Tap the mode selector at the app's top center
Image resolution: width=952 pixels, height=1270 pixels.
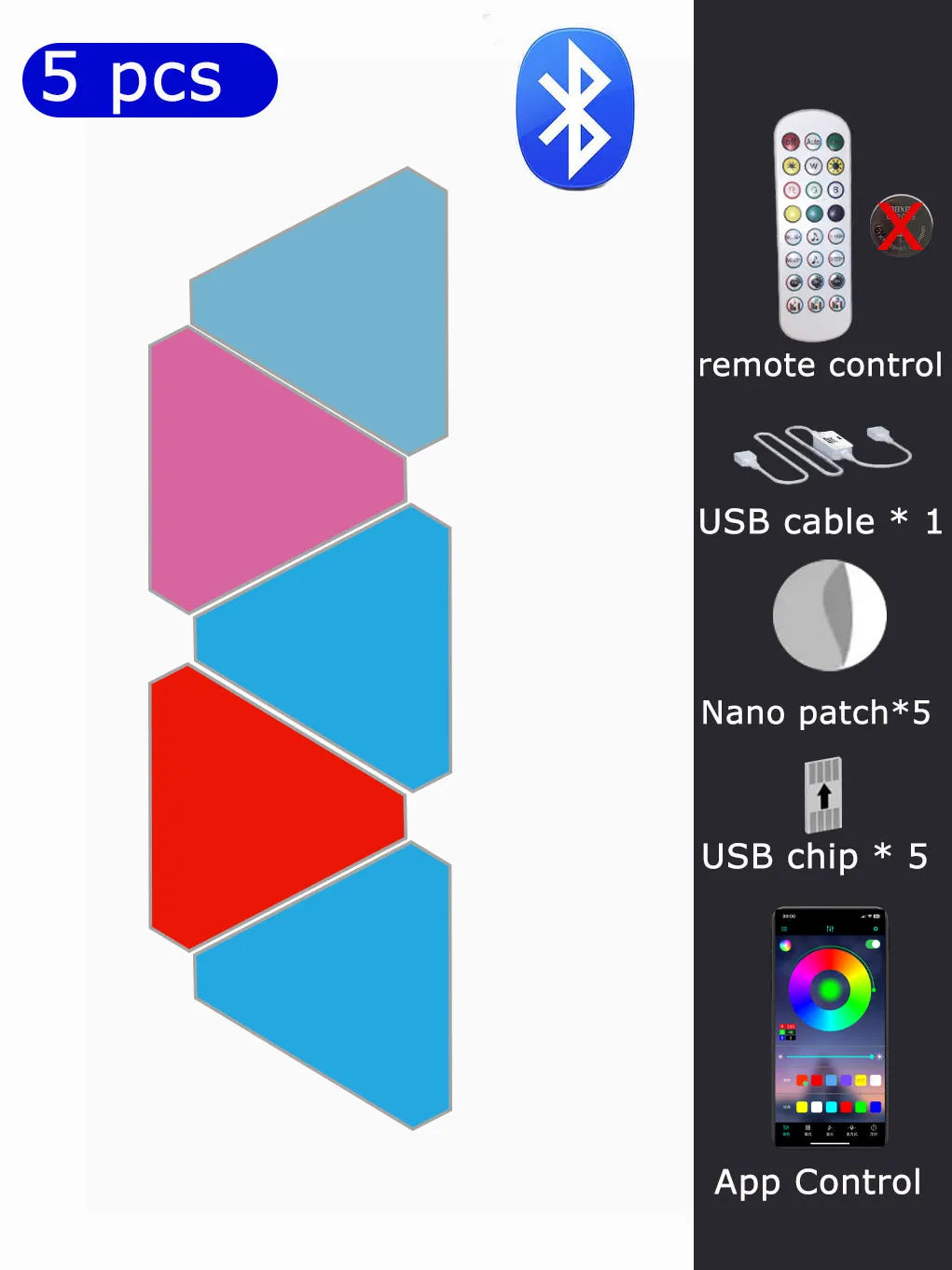(x=830, y=929)
